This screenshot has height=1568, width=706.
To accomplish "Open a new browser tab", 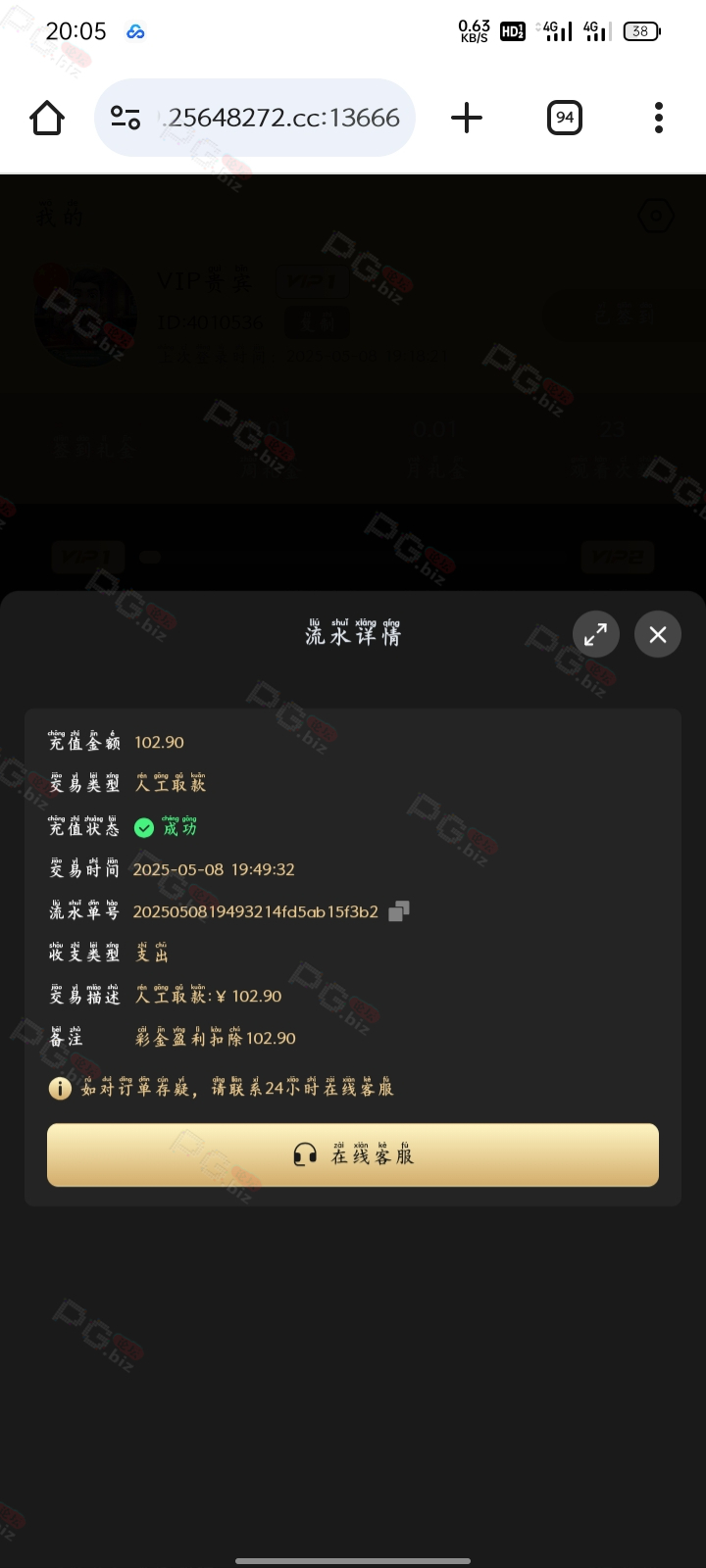I will (x=467, y=118).
